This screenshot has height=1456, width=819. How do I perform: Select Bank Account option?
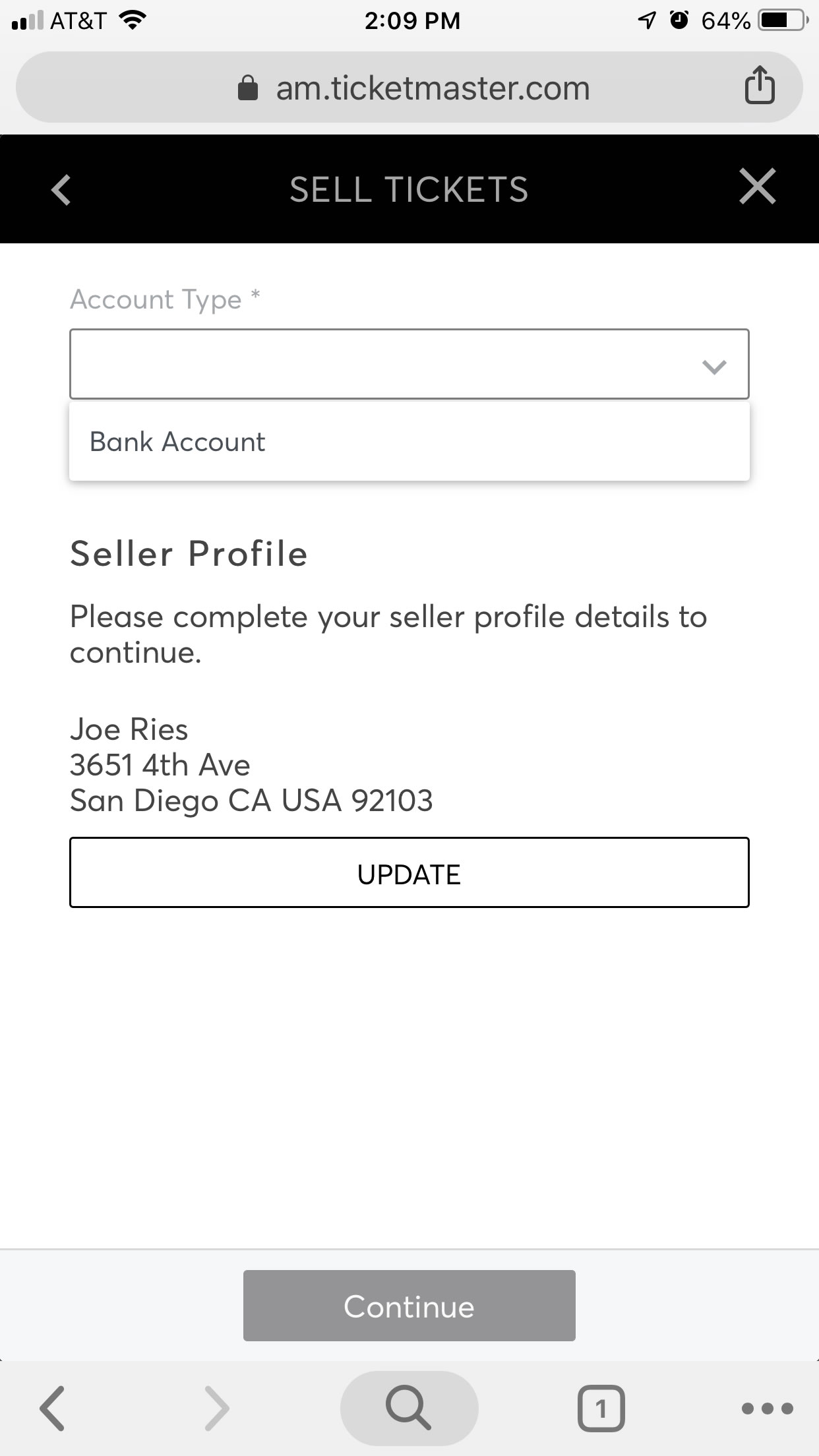click(409, 441)
